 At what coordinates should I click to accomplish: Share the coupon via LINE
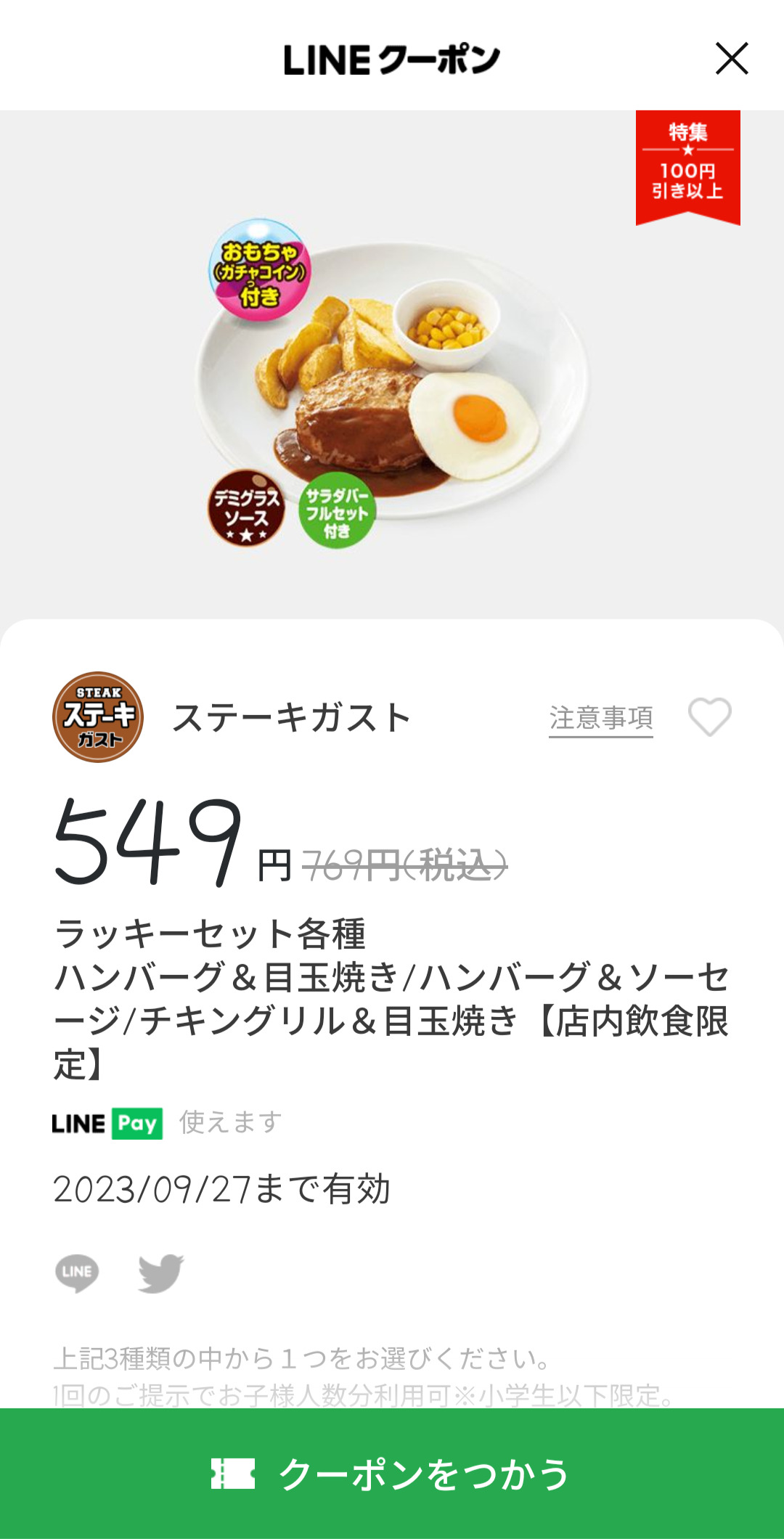pyautogui.click(x=77, y=1273)
